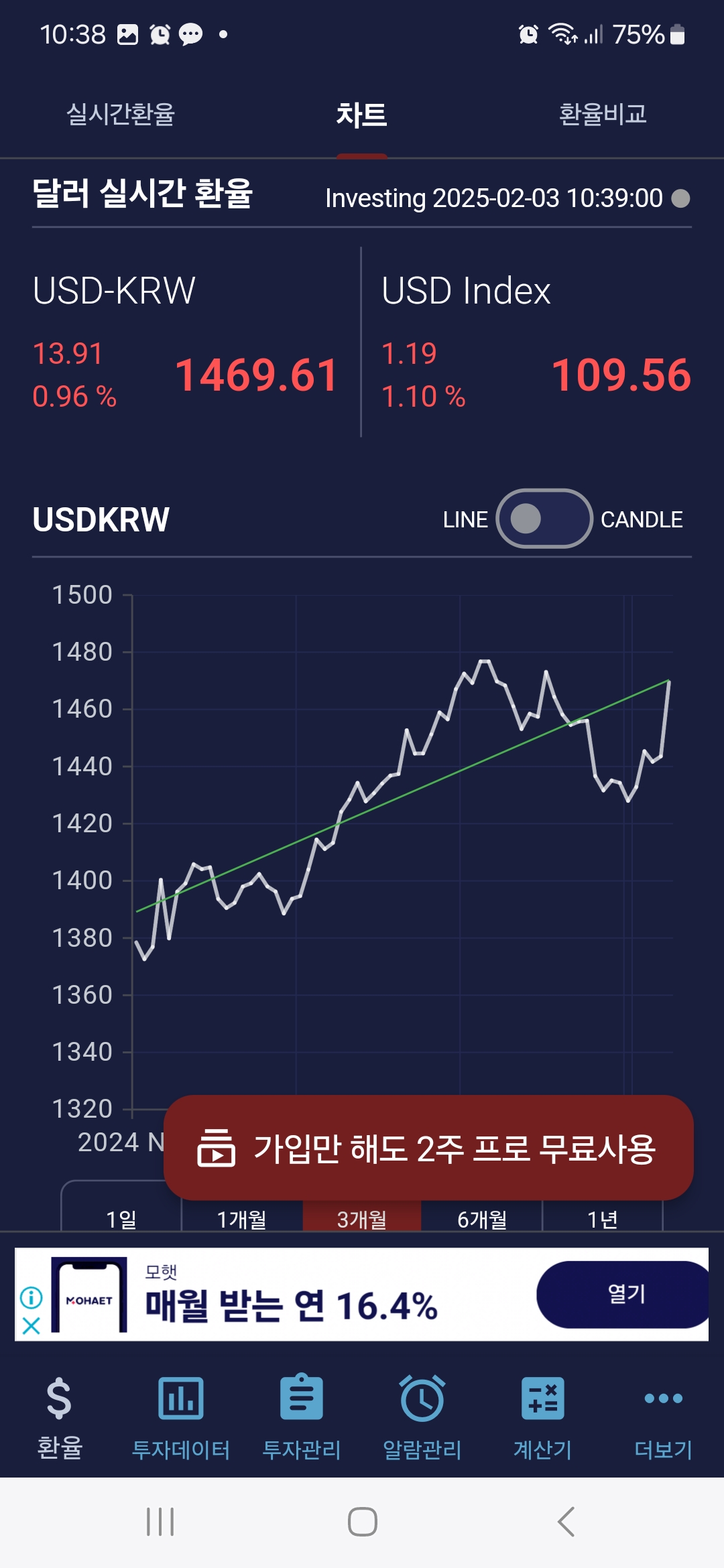Open the ad info icon

(31, 1297)
